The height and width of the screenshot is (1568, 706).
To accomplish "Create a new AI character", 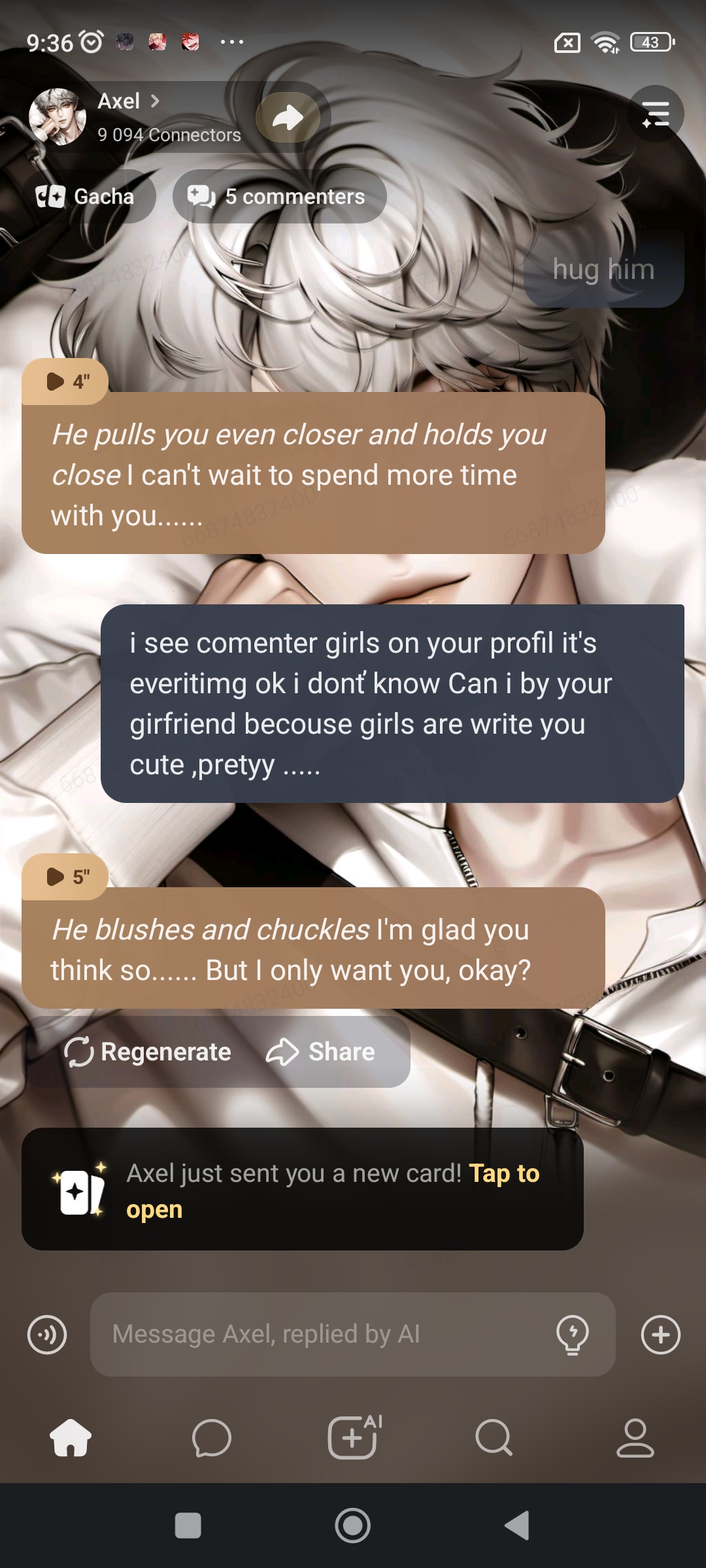I will pyautogui.click(x=354, y=1437).
